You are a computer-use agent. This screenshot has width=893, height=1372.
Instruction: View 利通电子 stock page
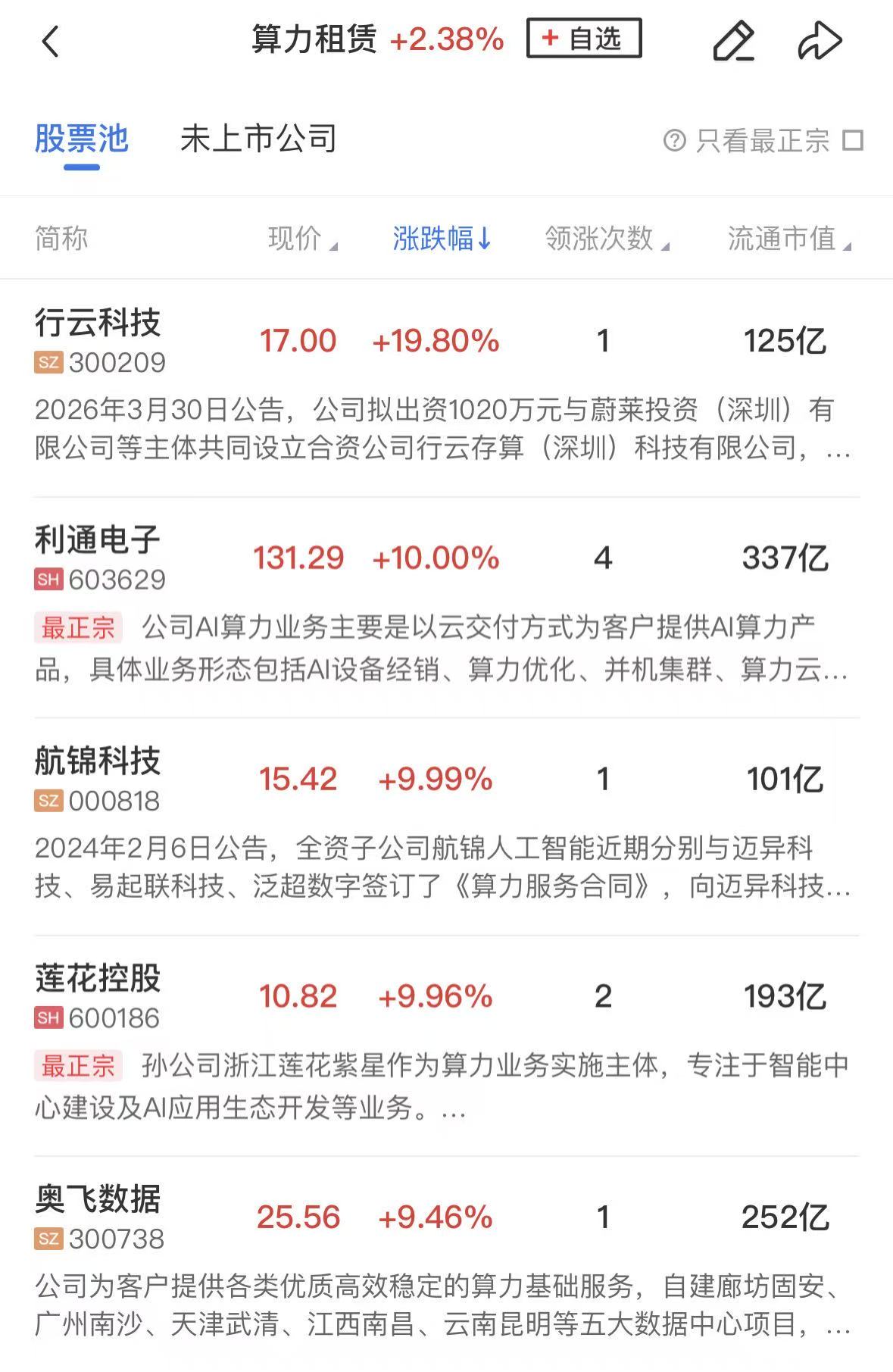[98, 558]
